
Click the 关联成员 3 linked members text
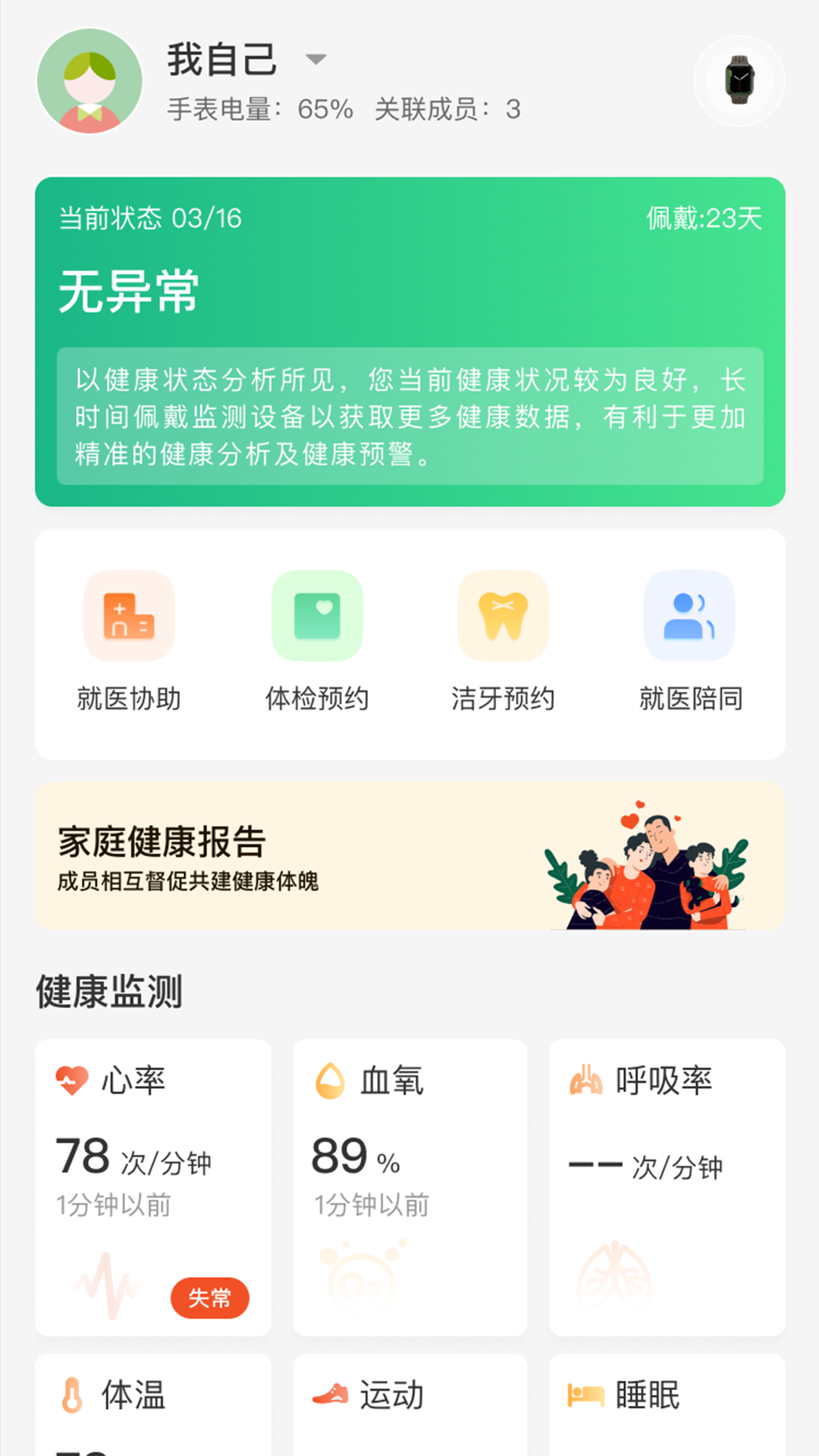(x=447, y=109)
